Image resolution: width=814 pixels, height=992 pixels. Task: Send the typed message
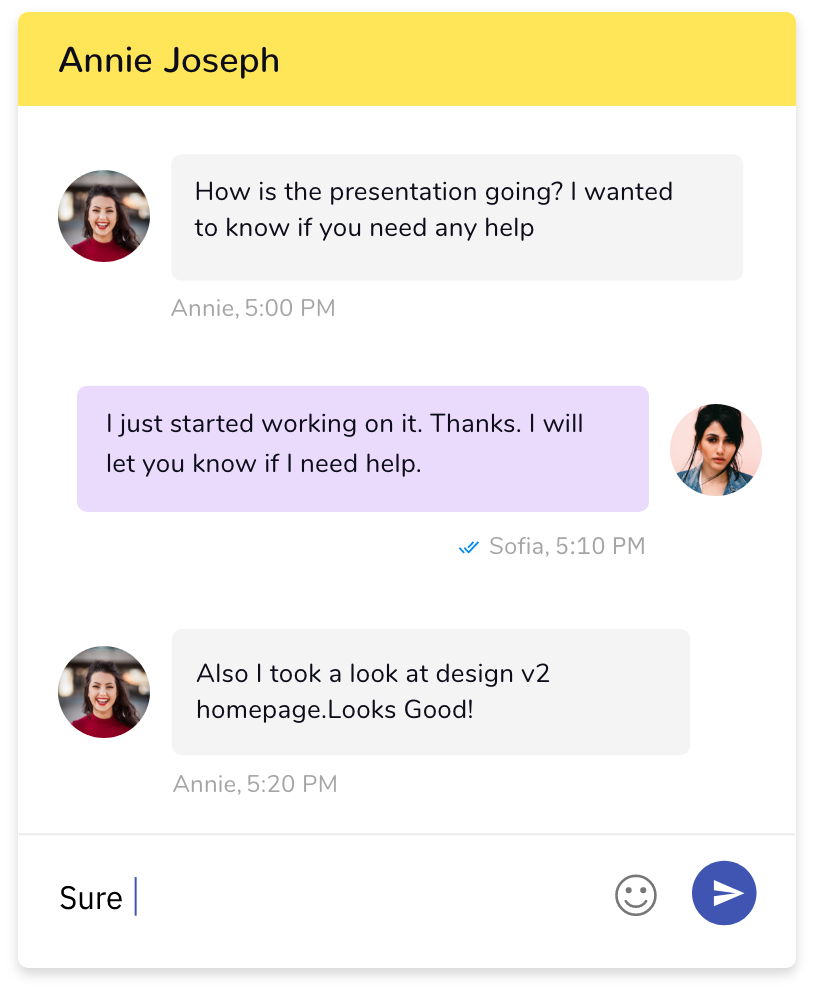724,893
